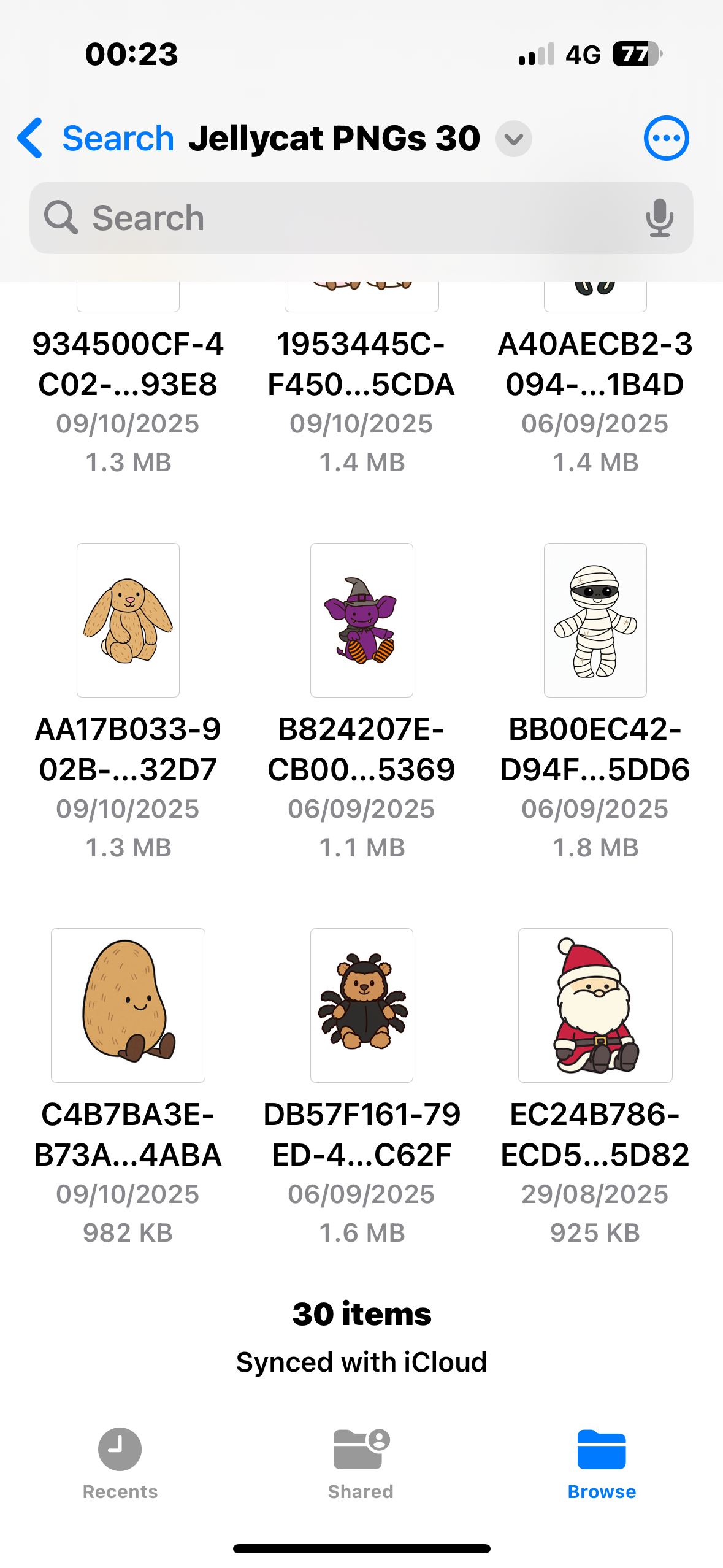Switch to the Shared tab

click(x=361, y=1463)
